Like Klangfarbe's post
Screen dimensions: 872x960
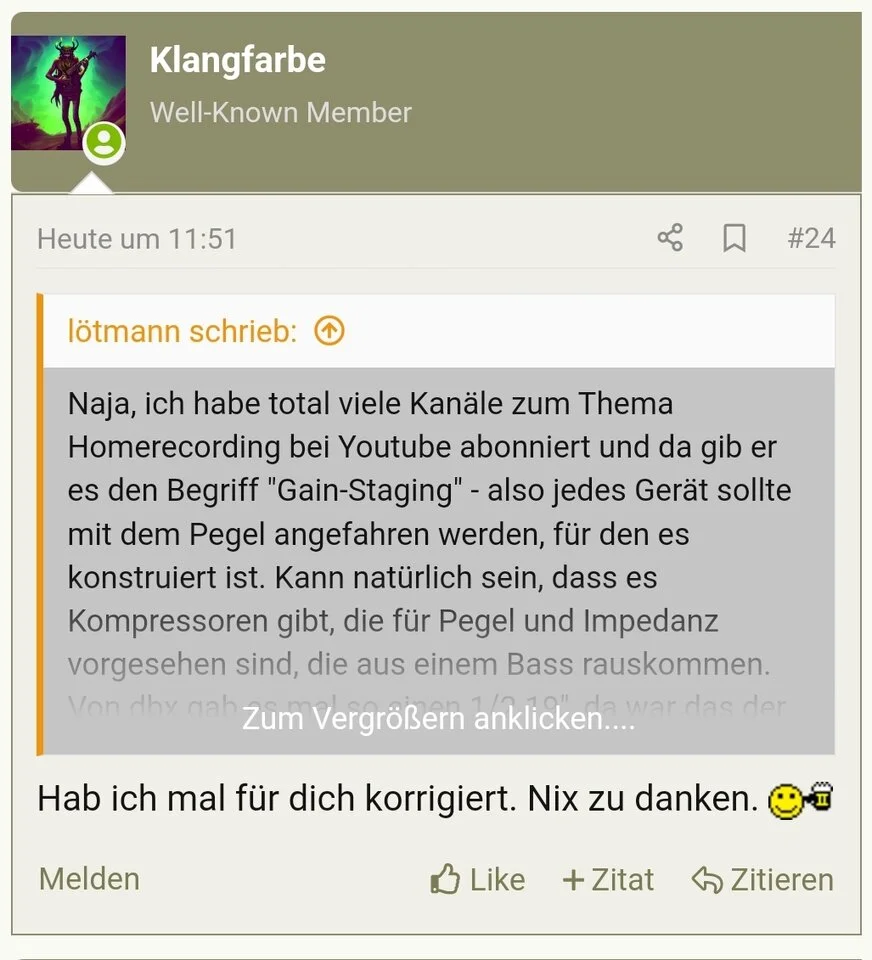coord(478,879)
